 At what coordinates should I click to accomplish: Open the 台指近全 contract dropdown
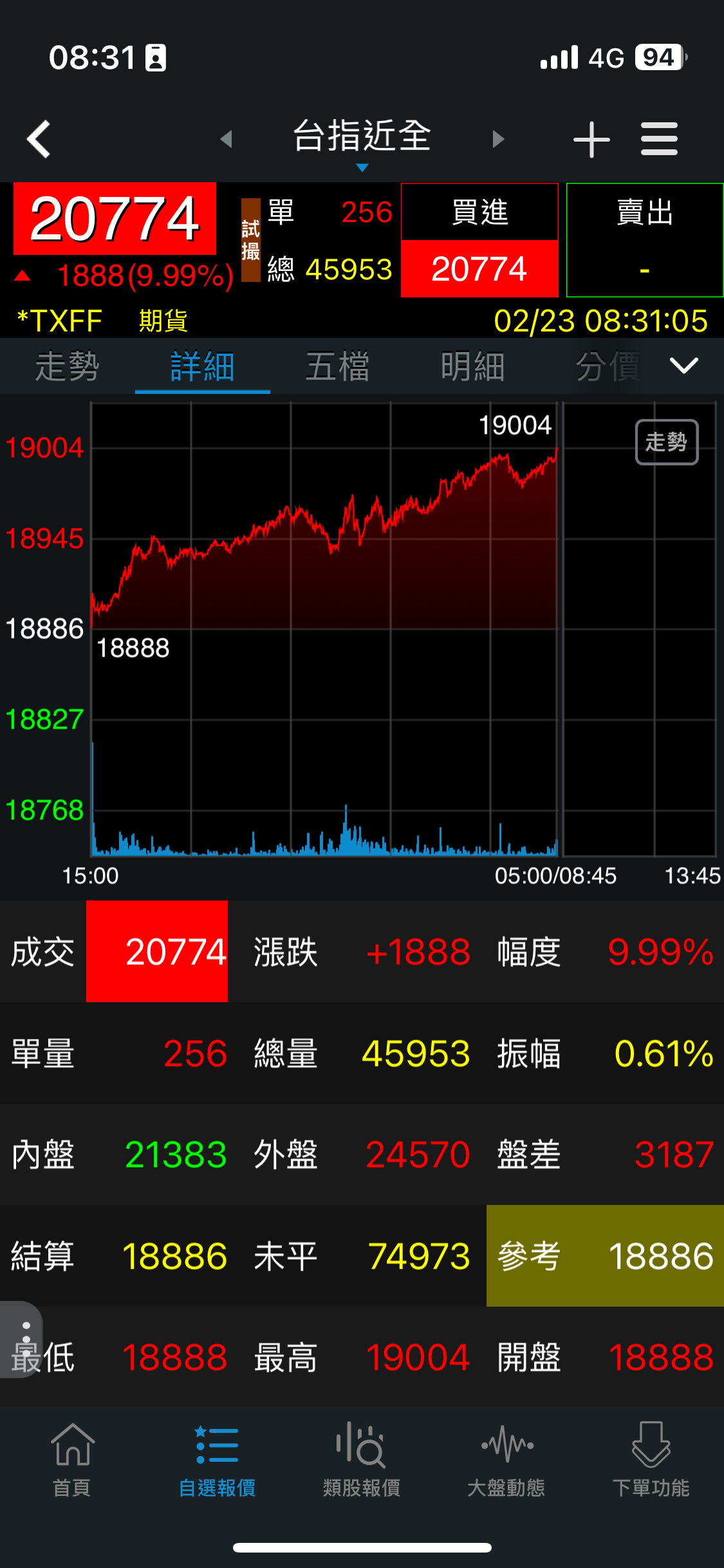pyautogui.click(x=362, y=143)
